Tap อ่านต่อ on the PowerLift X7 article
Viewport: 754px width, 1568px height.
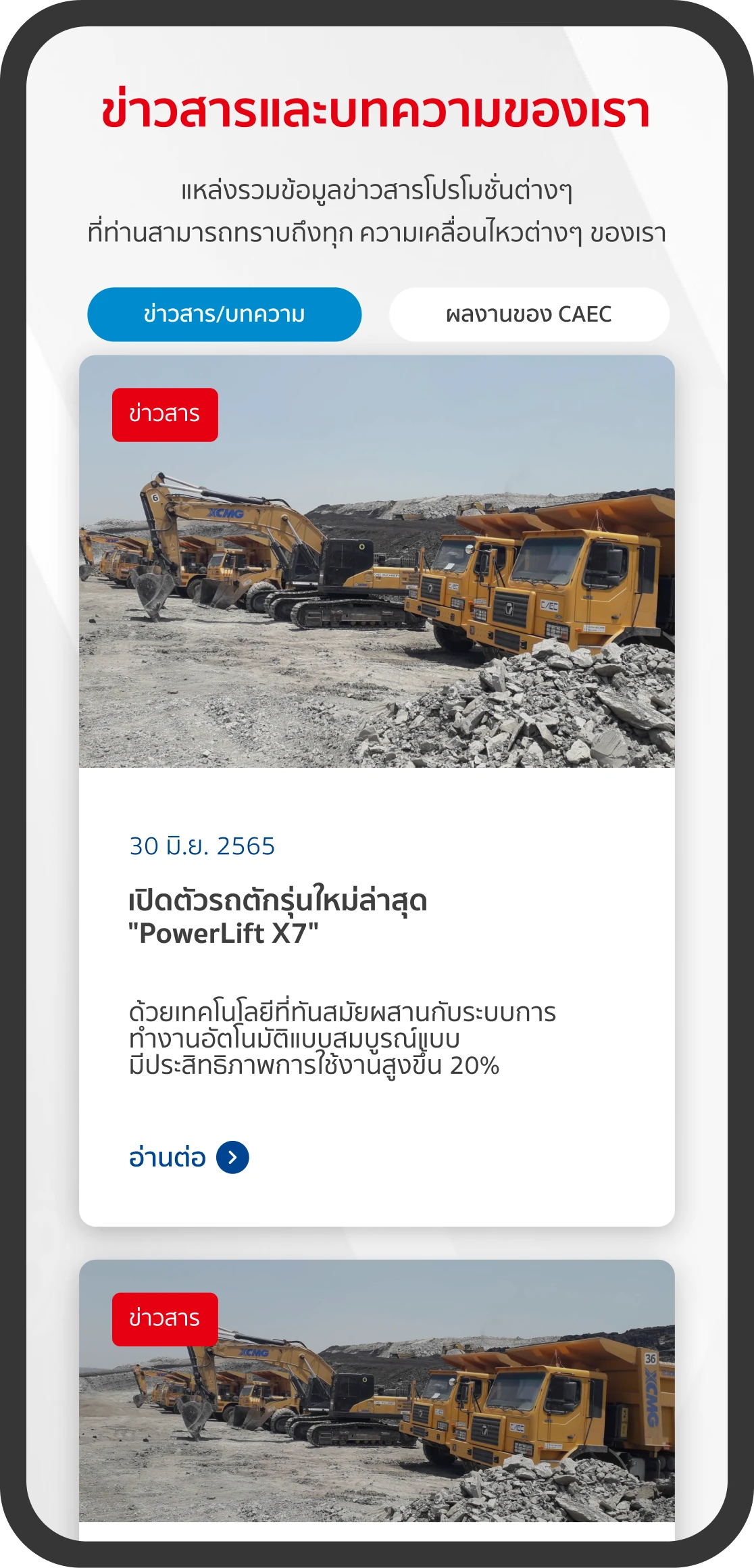tap(188, 1157)
